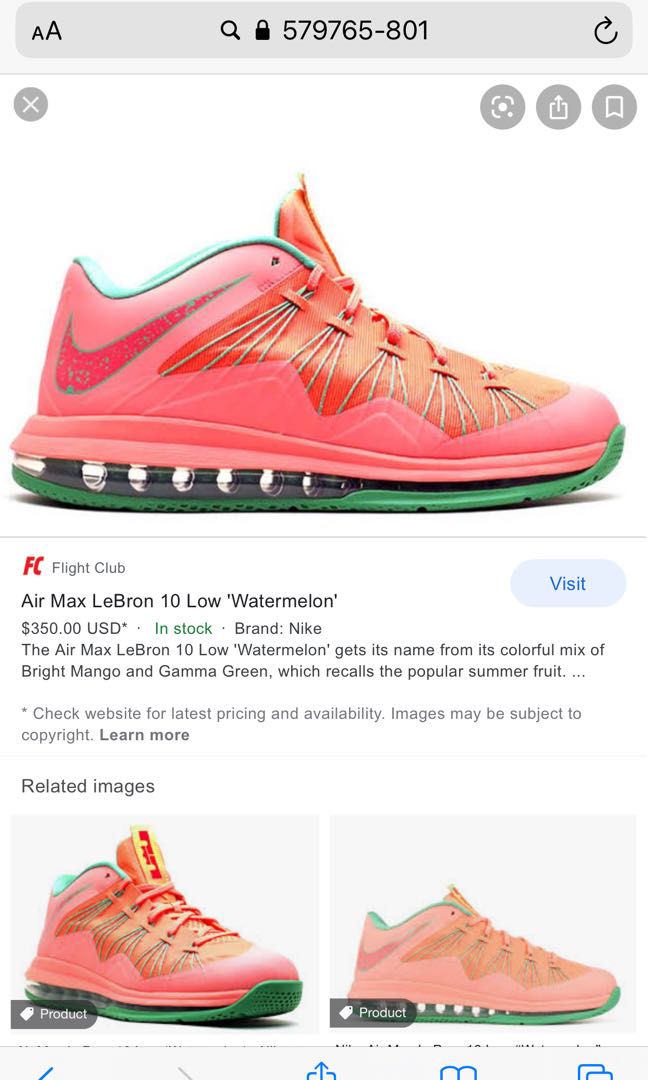Open the Learn more copyright link
This screenshot has width=648, height=1080.
point(144,735)
